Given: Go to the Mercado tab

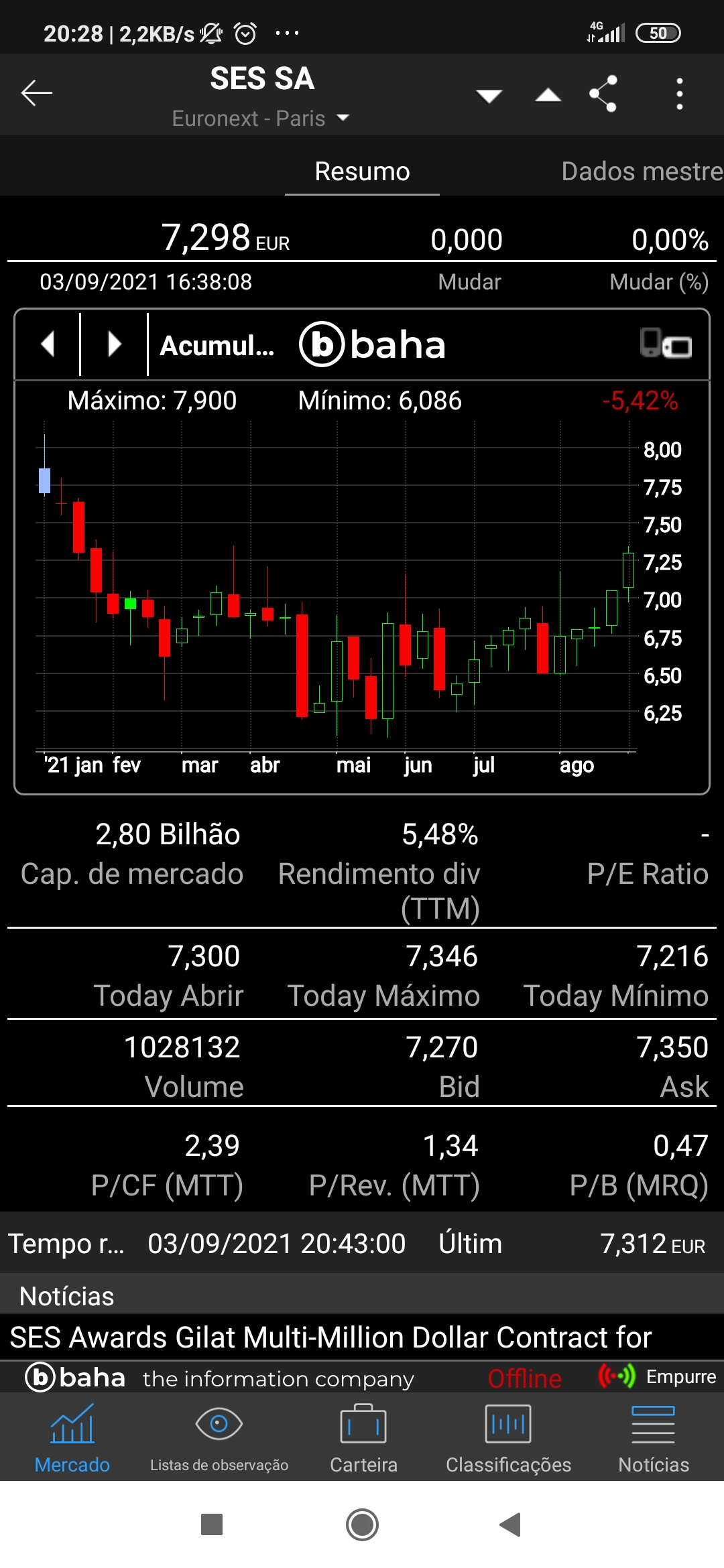Looking at the screenshot, I should tap(72, 1436).
